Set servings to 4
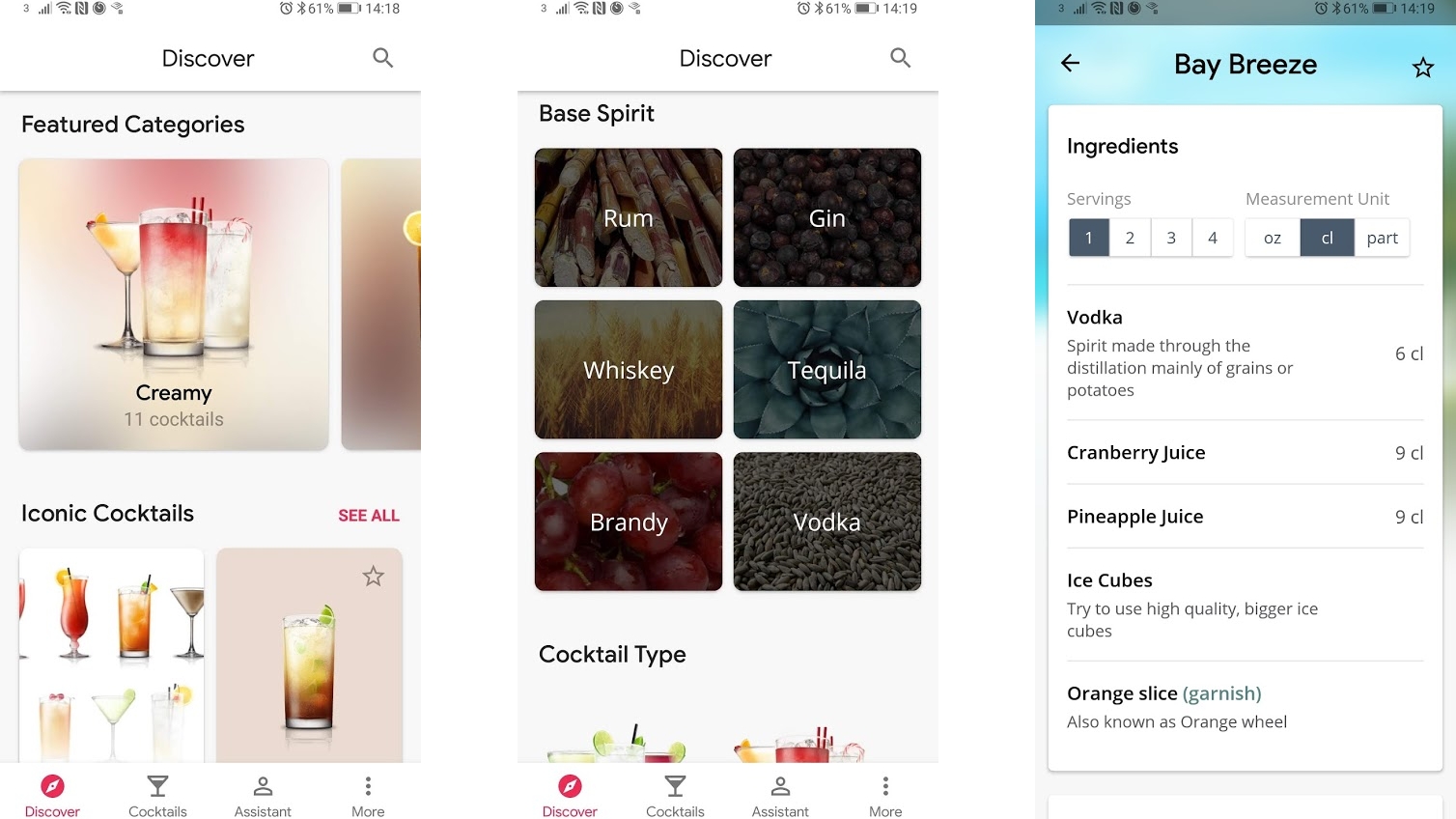Screen dimensions: 1456x819 click(1212, 239)
